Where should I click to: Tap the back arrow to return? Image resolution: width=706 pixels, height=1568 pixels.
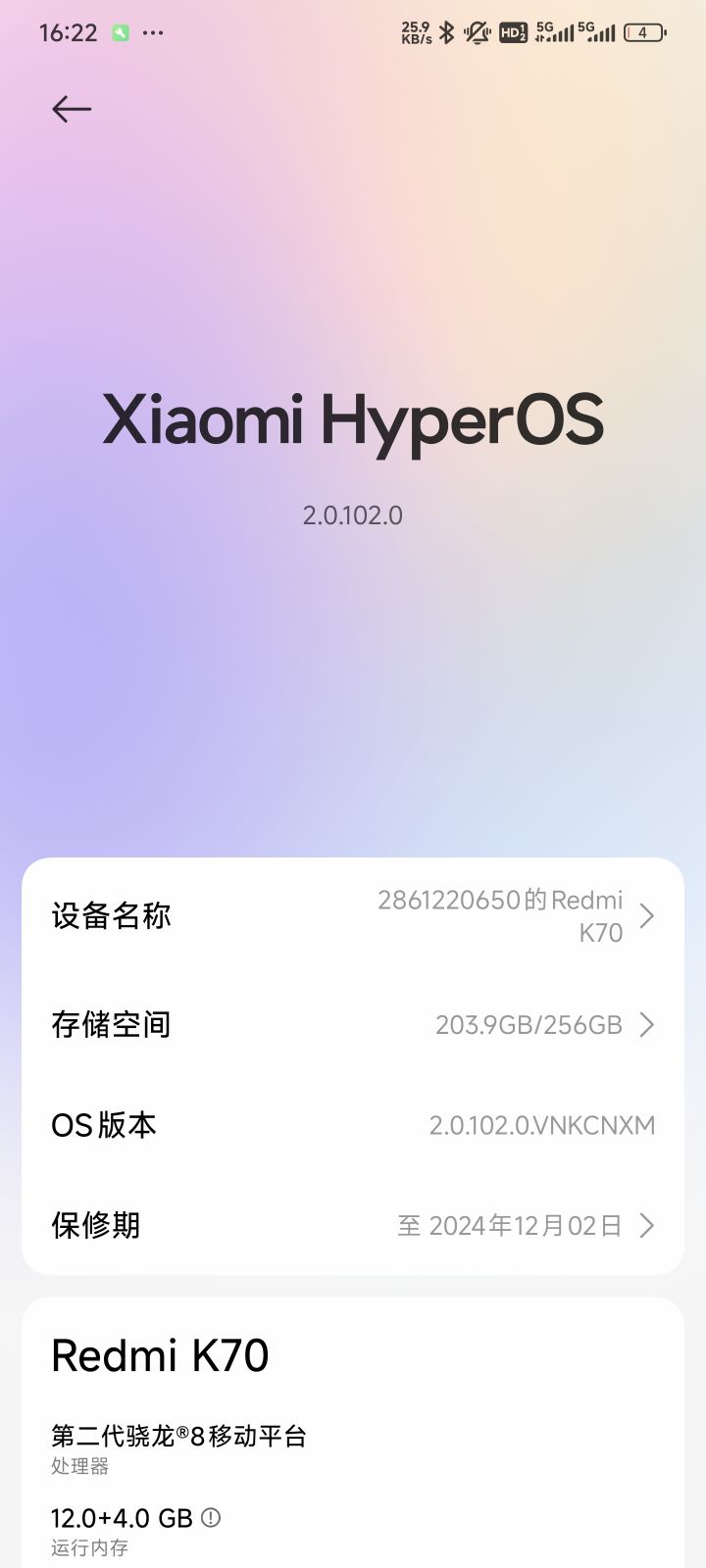tap(71, 109)
